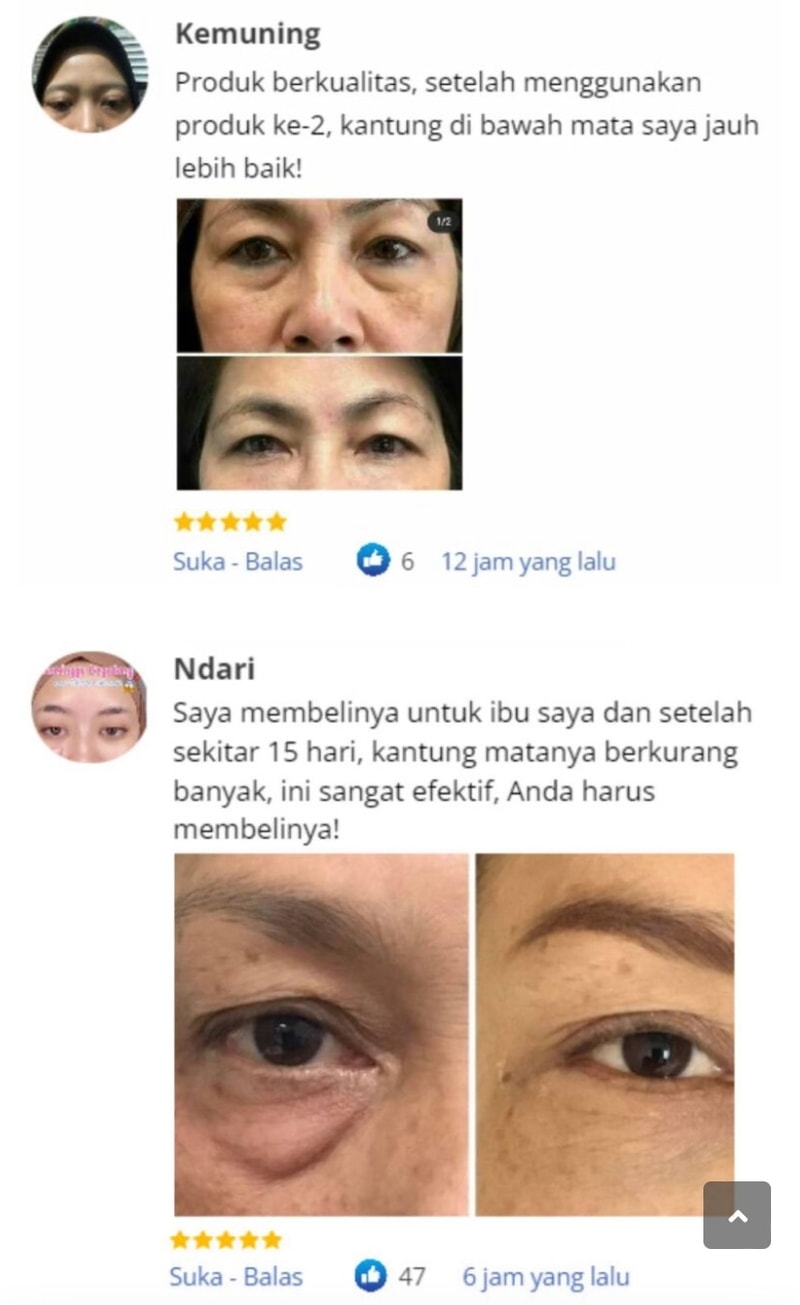Tap the thumbs-up icon on Ndari's review
The image size is (800, 1305).
(370, 1276)
